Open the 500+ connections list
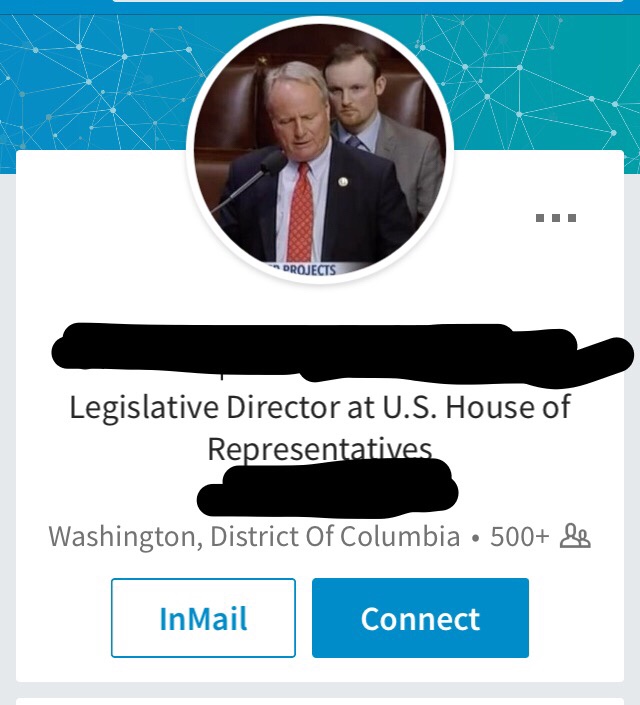This screenshot has height=705, width=640. click(x=540, y=537)
